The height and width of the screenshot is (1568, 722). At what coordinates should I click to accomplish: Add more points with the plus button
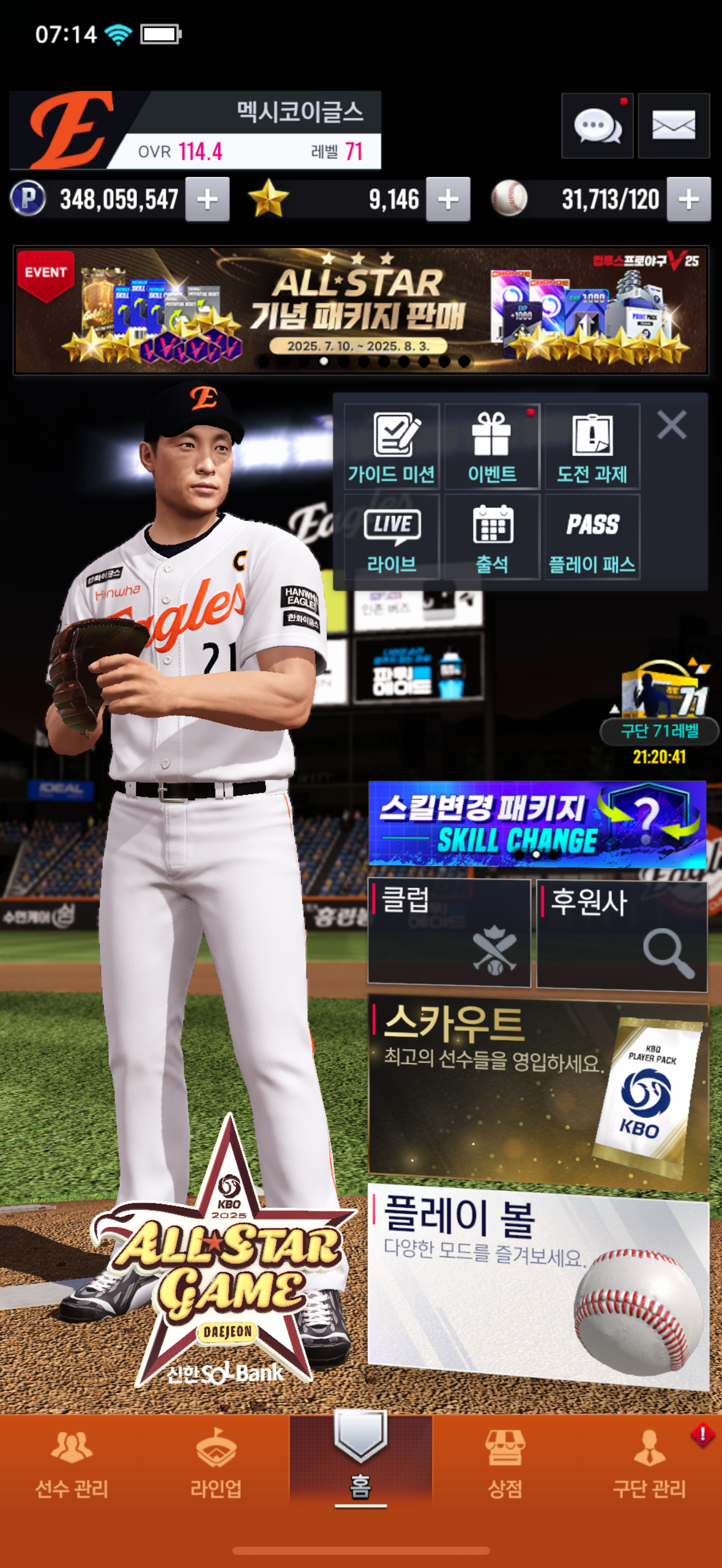tap(207, 199)
